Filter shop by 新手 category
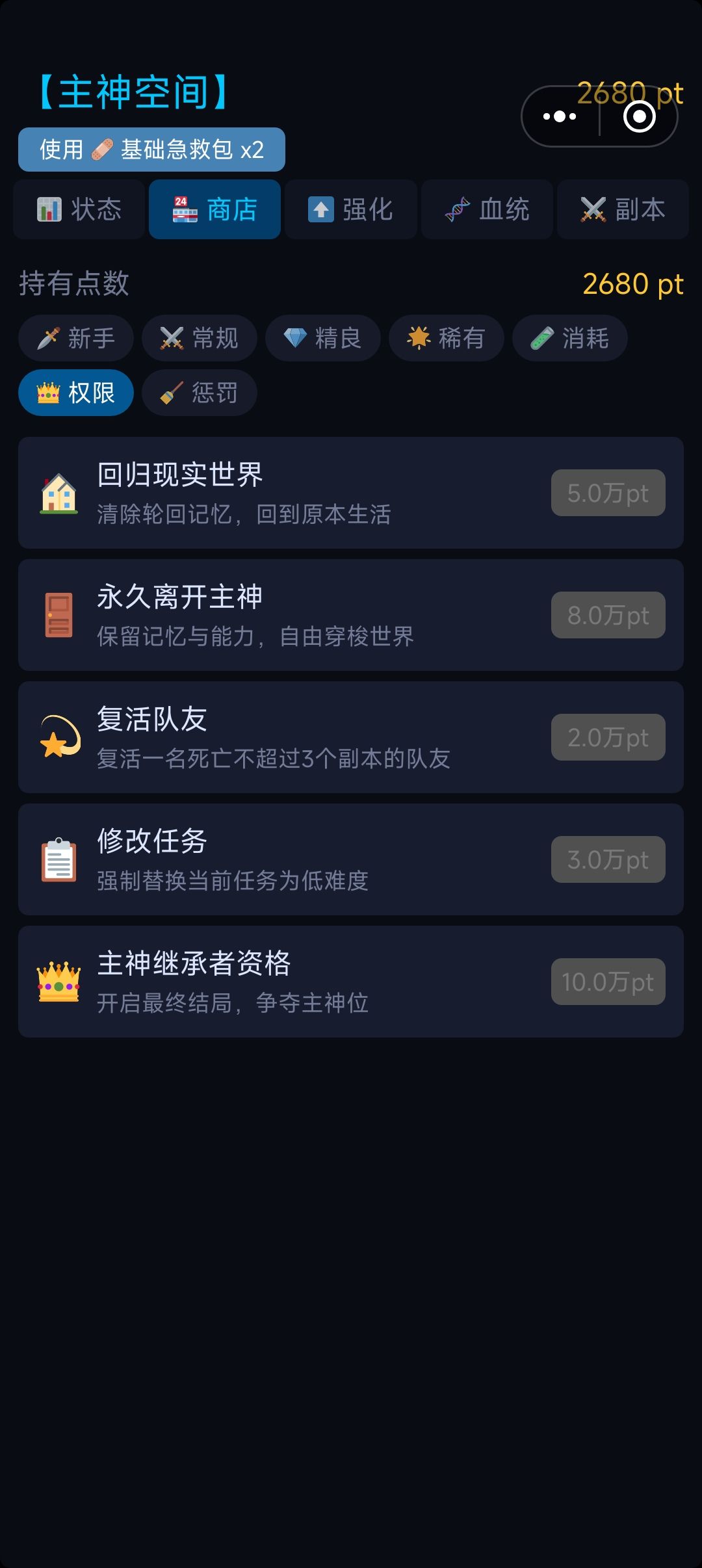The width and height of the screenshot is (702, 1568). tap(76, 338)
